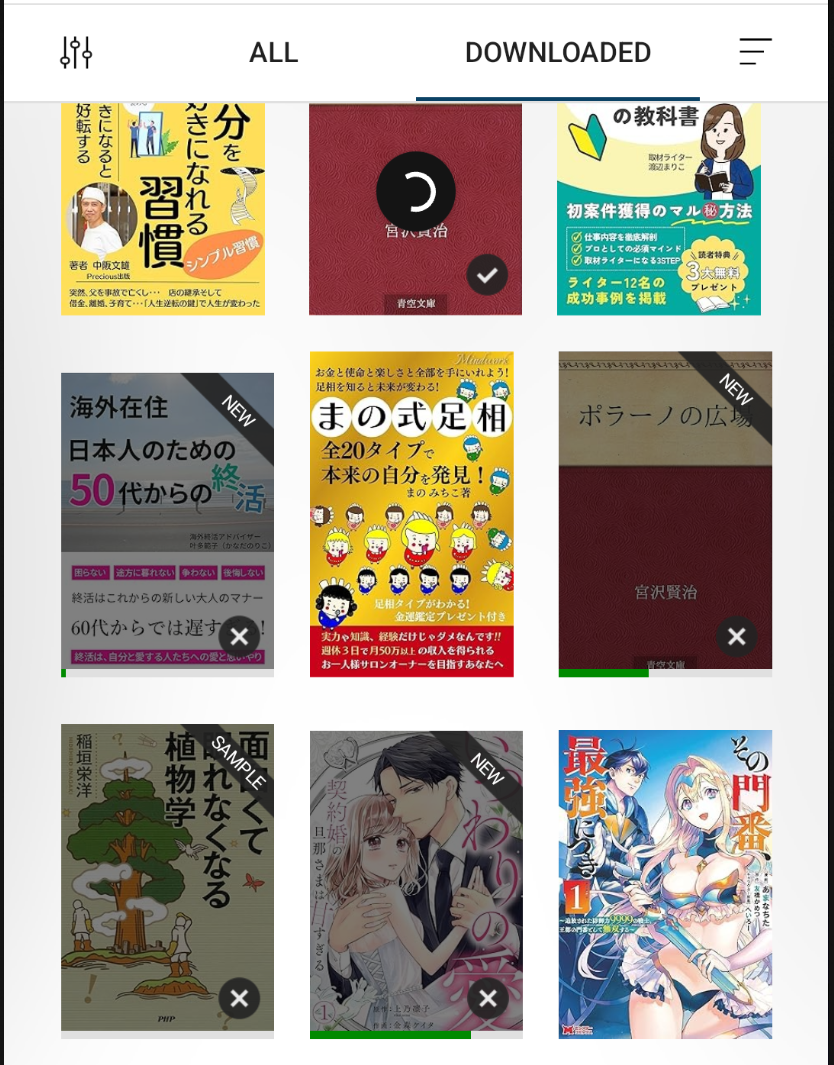
Task: Cancel download of ポラーノの広場
Action: coord(736,636)
